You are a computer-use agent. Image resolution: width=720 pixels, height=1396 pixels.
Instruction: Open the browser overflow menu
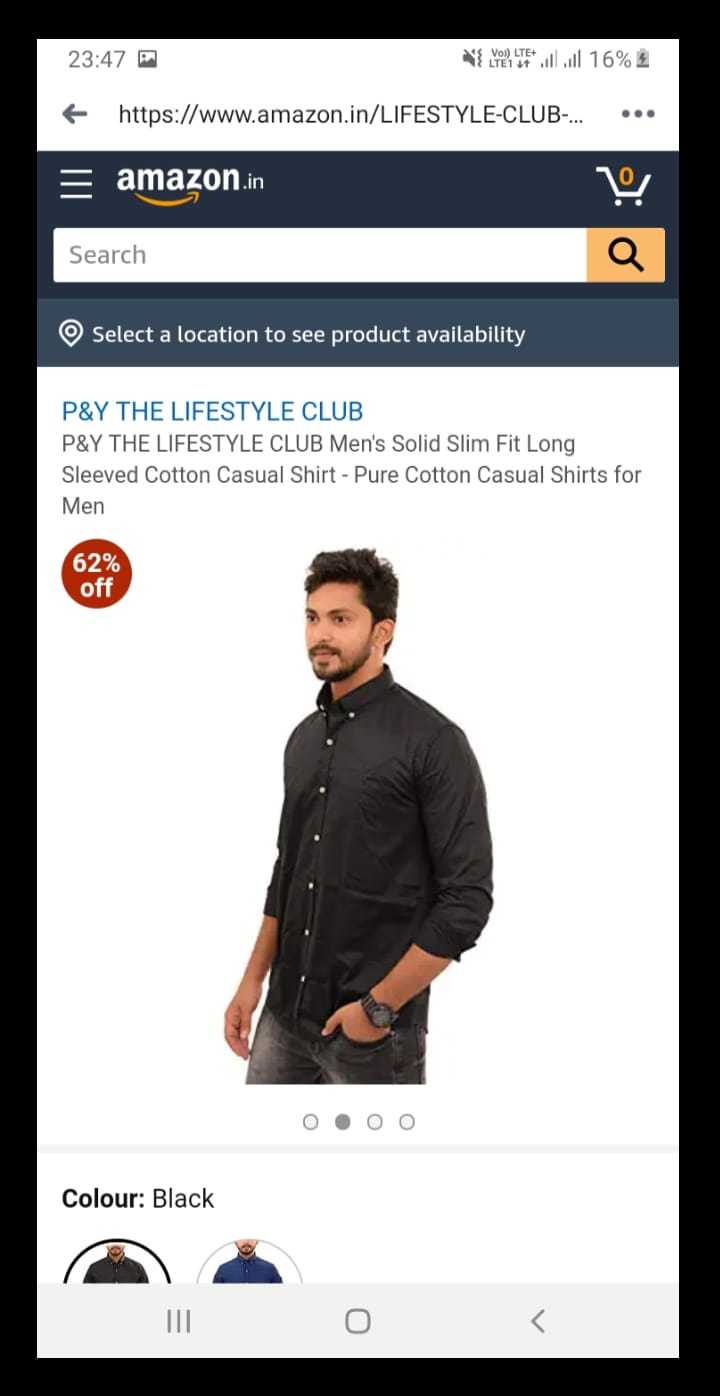[x=637, y=114]
